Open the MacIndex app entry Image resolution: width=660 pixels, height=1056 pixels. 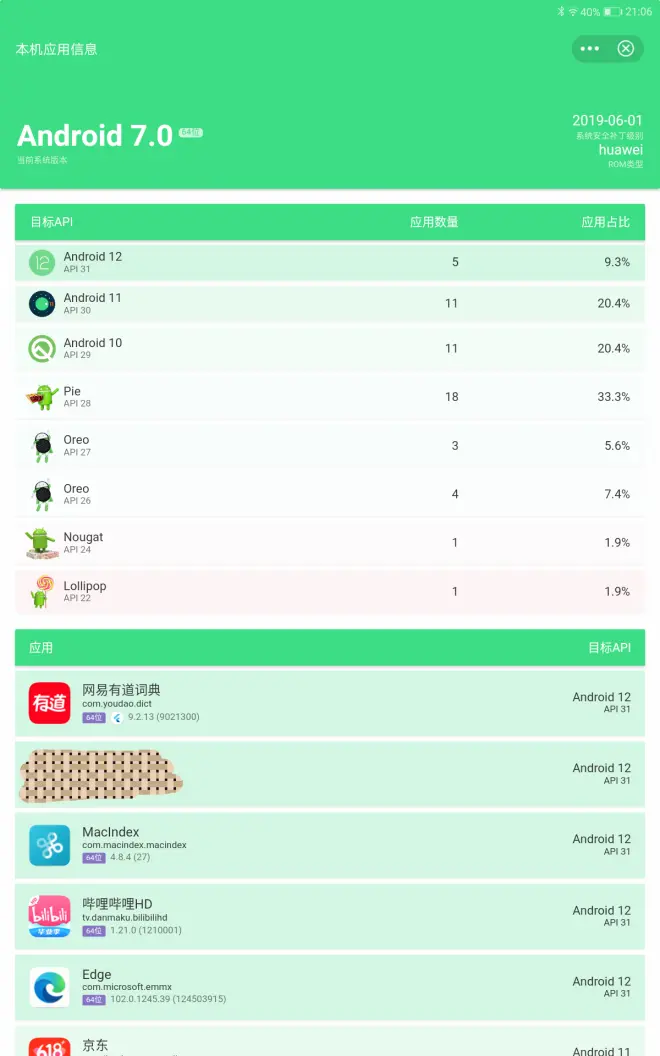click(x=330, y=845)
